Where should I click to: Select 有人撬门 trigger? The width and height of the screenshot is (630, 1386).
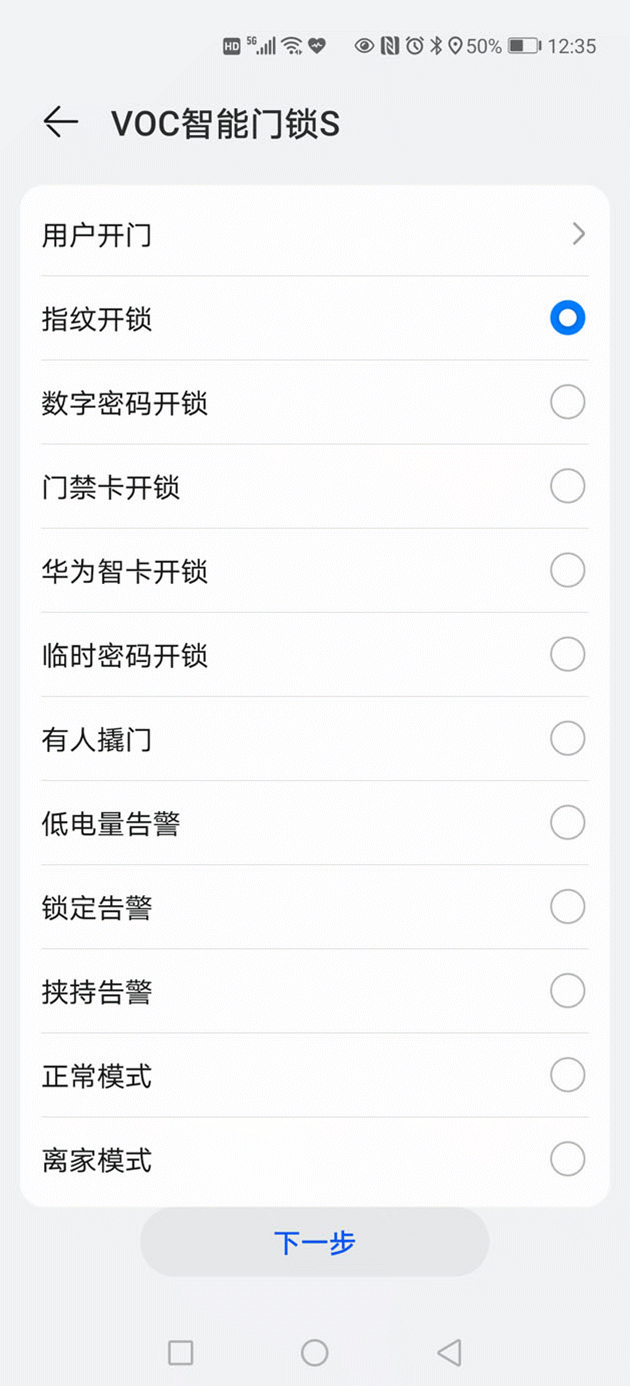click(x=315, y=739)
